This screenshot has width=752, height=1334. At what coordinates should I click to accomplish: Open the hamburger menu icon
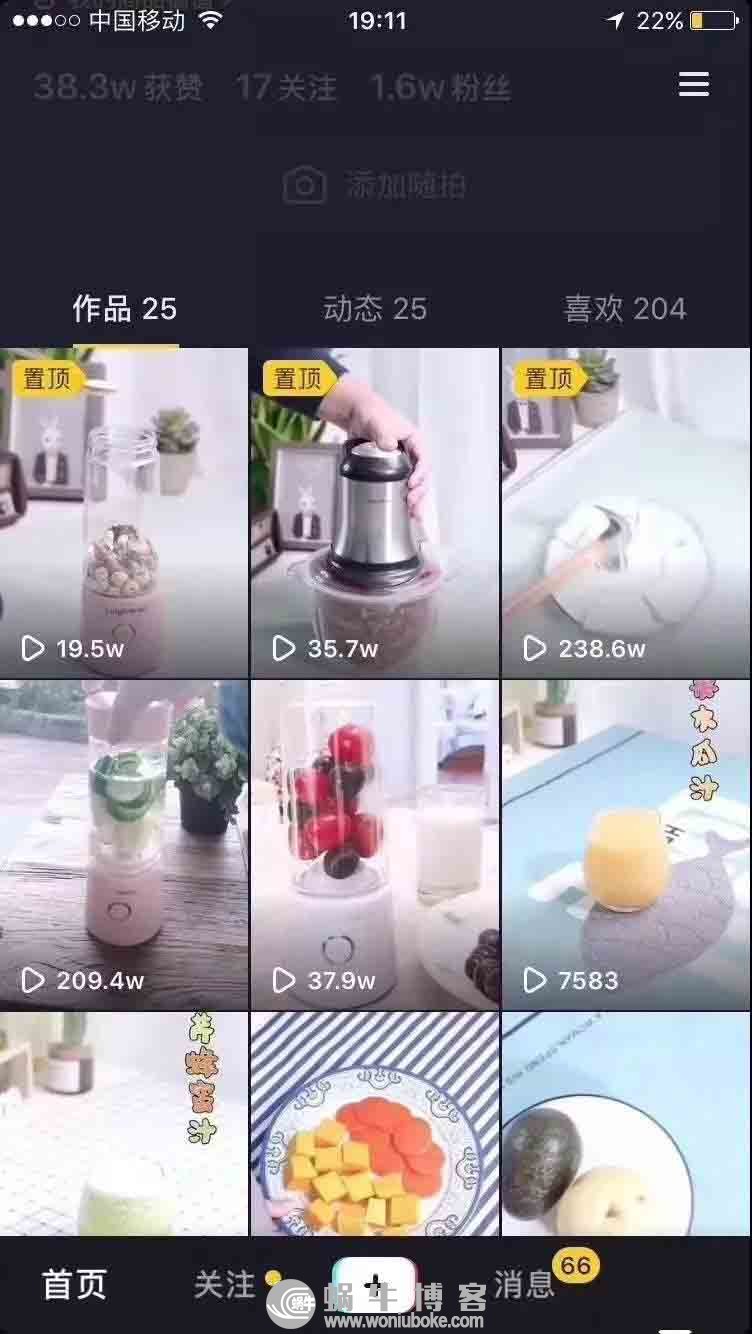693,85
